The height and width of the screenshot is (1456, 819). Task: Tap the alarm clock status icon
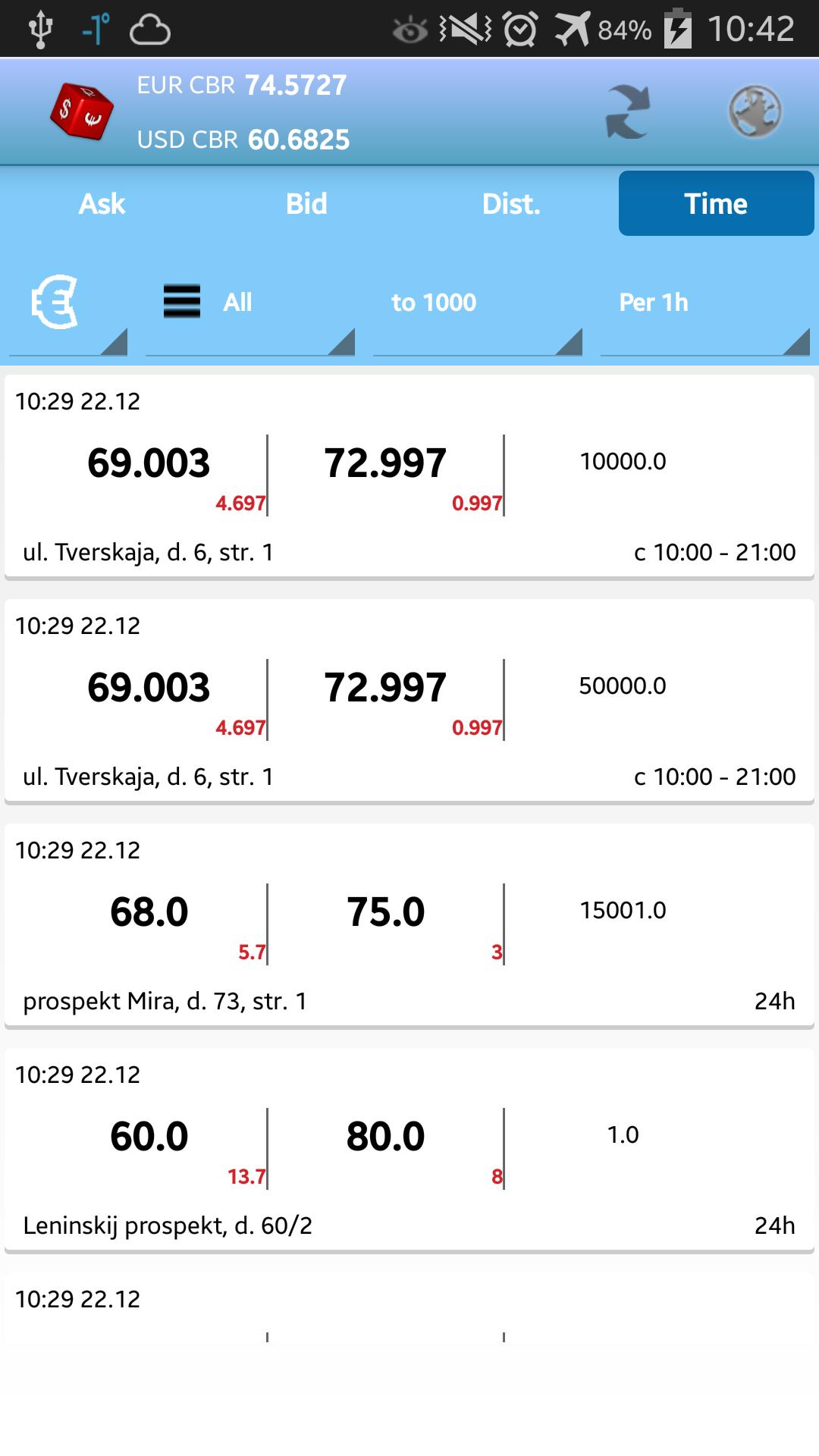(518, 29)
